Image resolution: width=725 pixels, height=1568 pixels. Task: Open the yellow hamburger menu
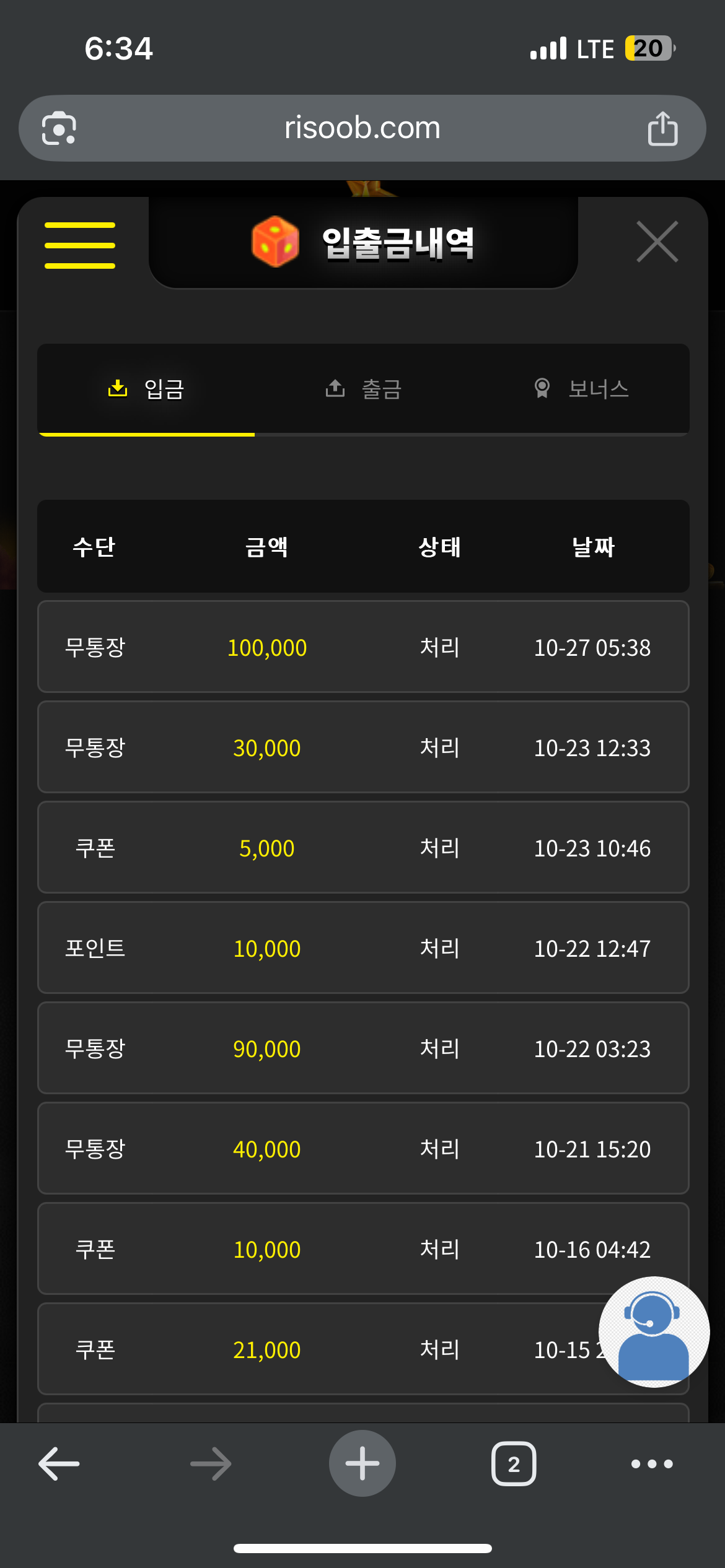pos(80,245)
